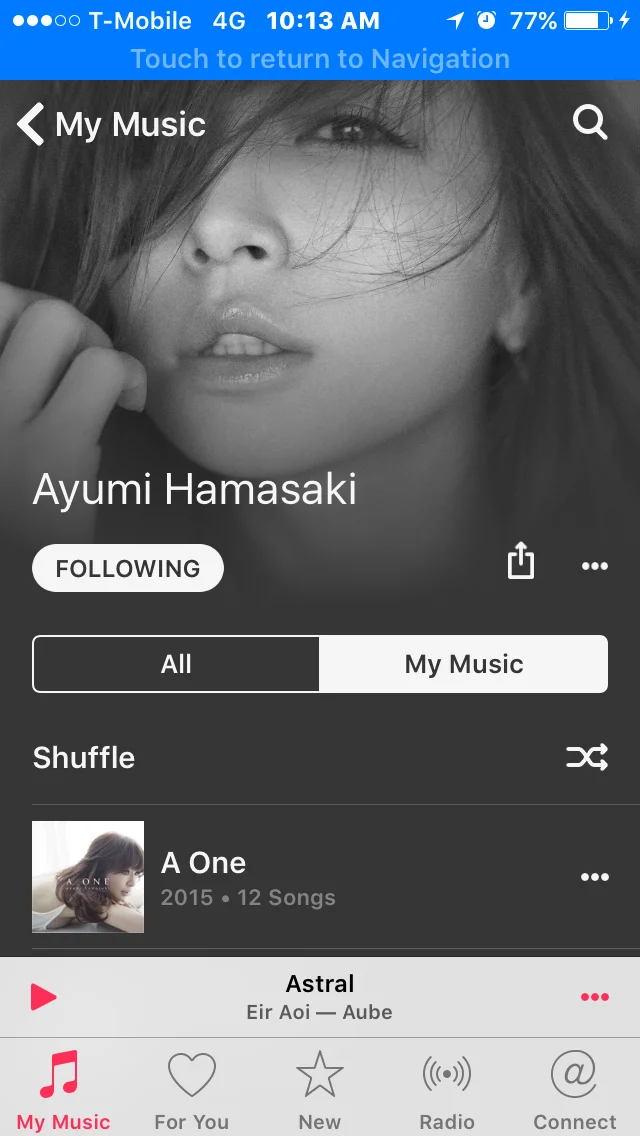The image size is (640, 1136).
Task: Share the Ayumi Hamasaki artist page
Action: pos(520,563)
